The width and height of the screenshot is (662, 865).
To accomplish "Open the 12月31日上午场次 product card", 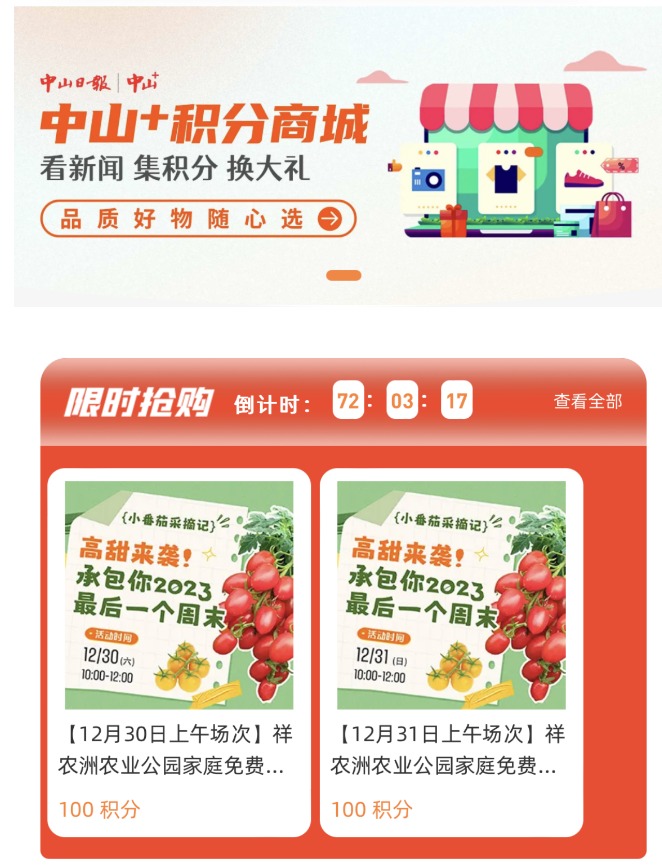I will [451, 650].
